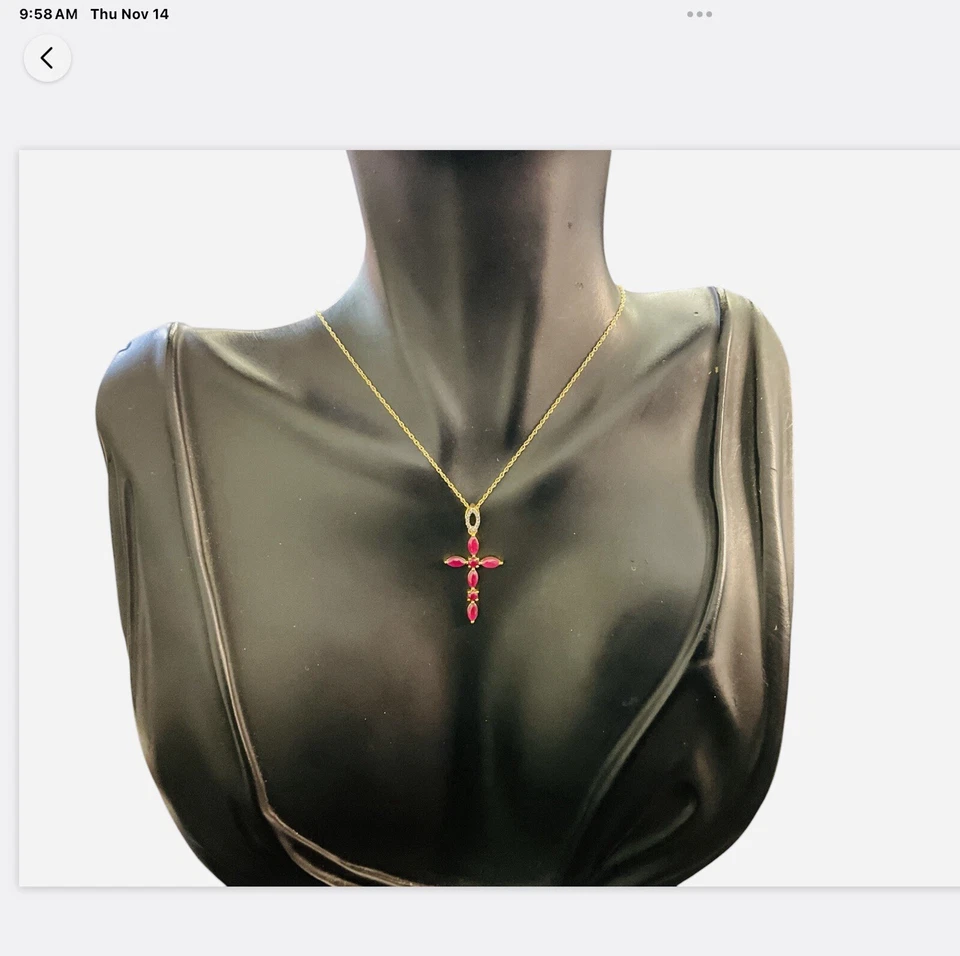Open the three-dot multitasking menu

pos(699,14)
